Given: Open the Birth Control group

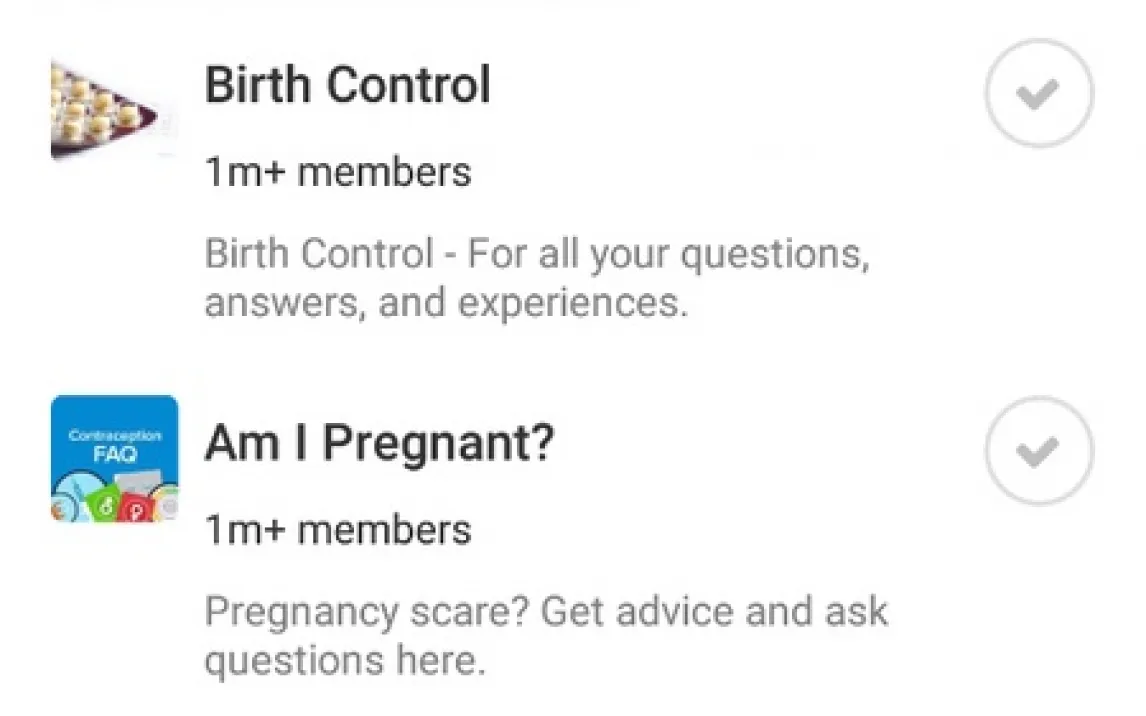Looking at the screenshot, I should coord(347,86).
